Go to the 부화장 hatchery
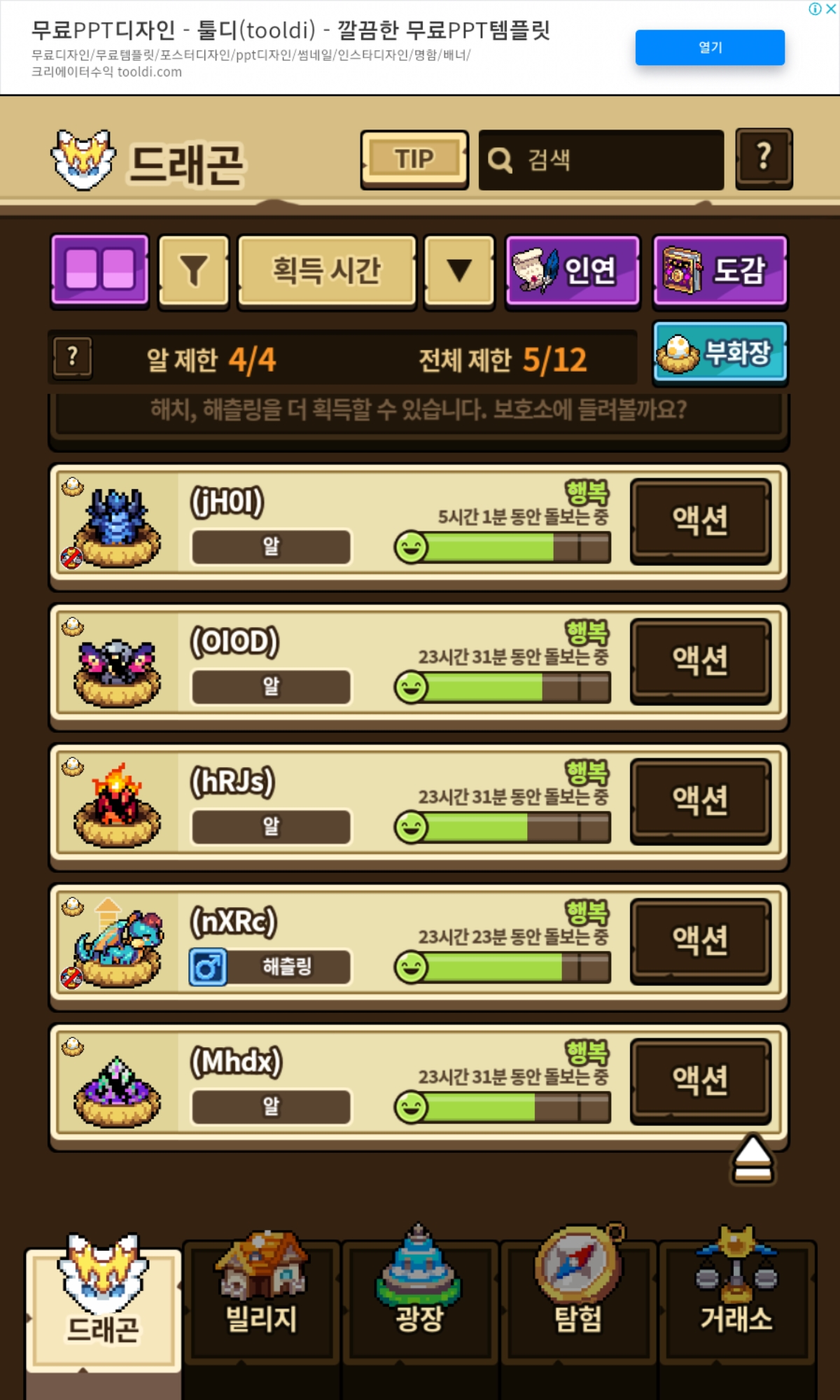 click(720, 352)
